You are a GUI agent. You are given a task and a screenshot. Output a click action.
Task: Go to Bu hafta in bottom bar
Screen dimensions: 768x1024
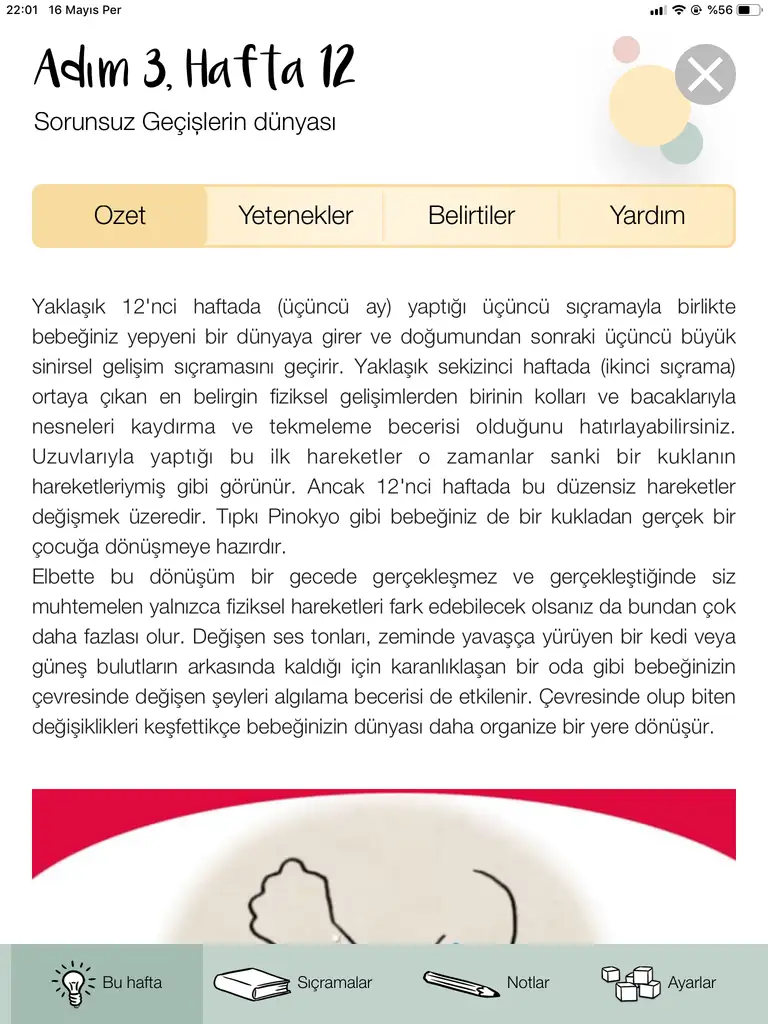pos(107,983)
